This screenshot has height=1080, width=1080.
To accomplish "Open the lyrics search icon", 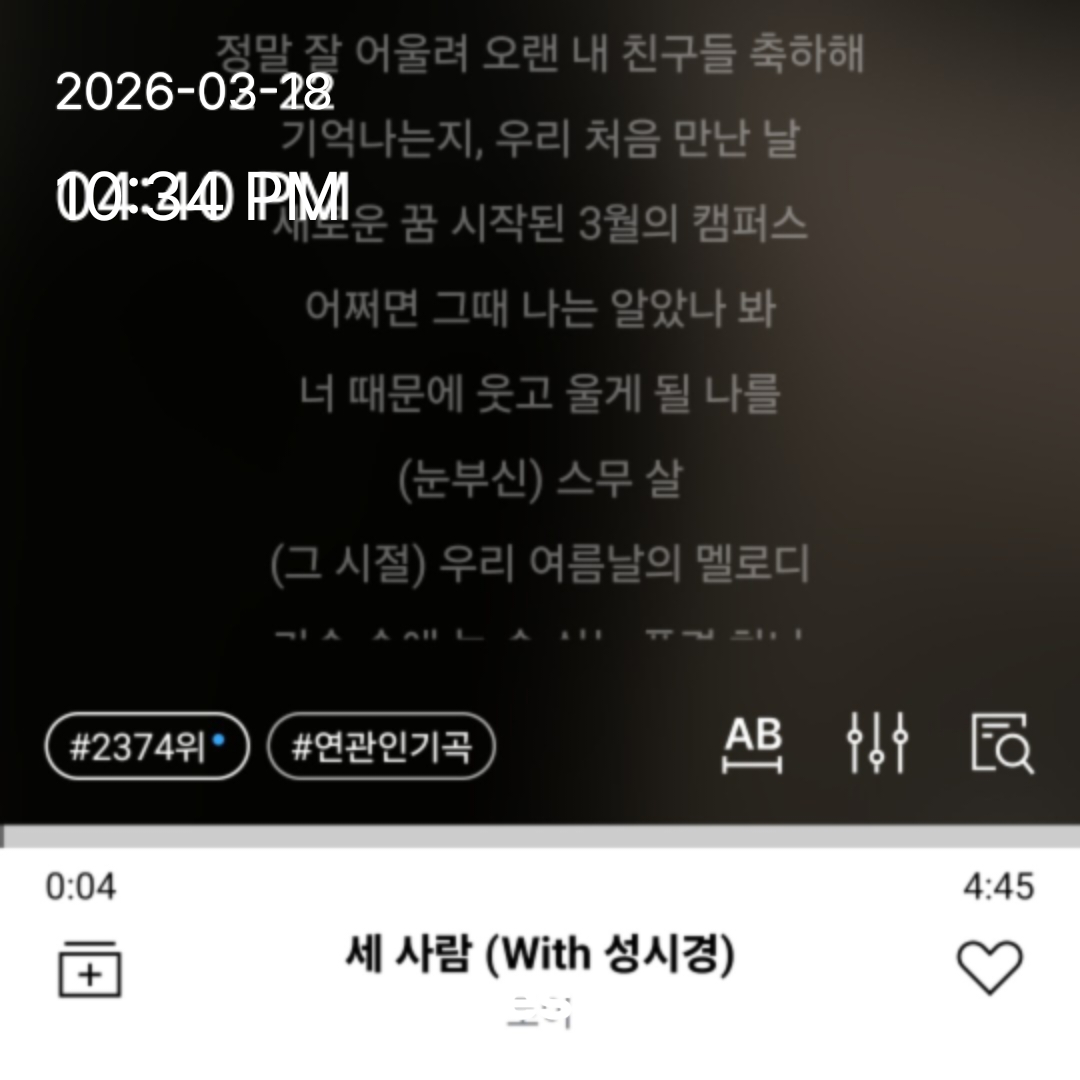I will (x=1001, y=745).
